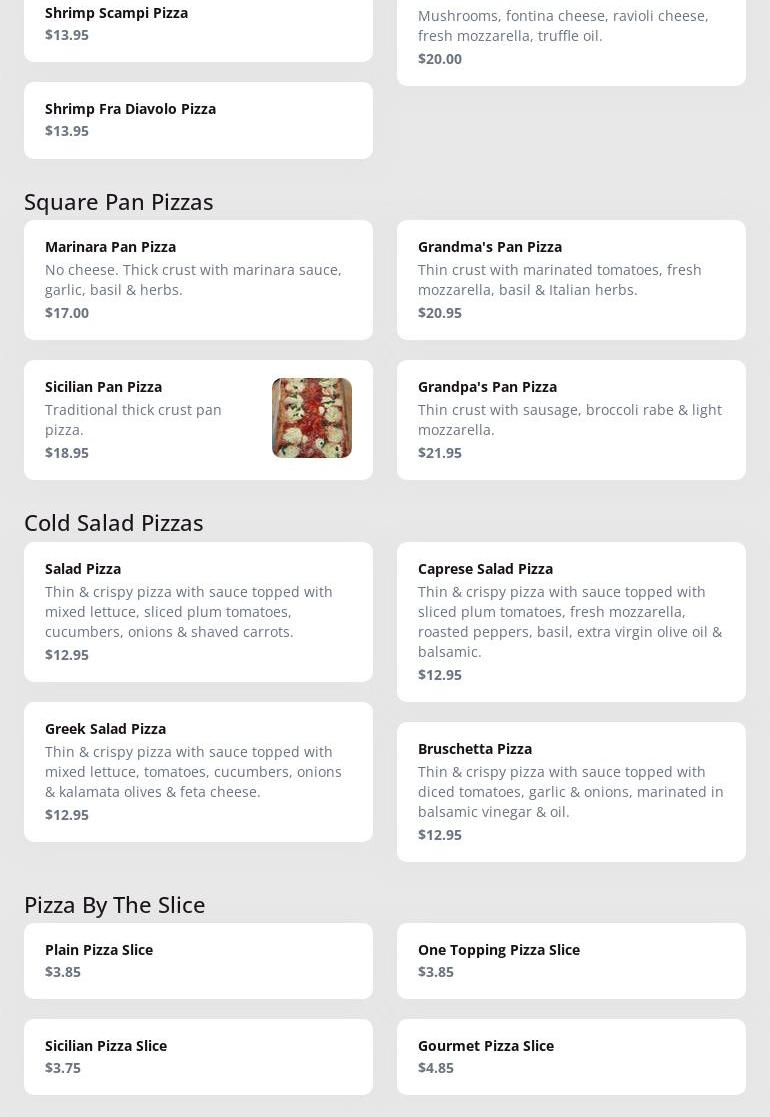Choose Grandma's Pan Pizza

click(571, 280)
